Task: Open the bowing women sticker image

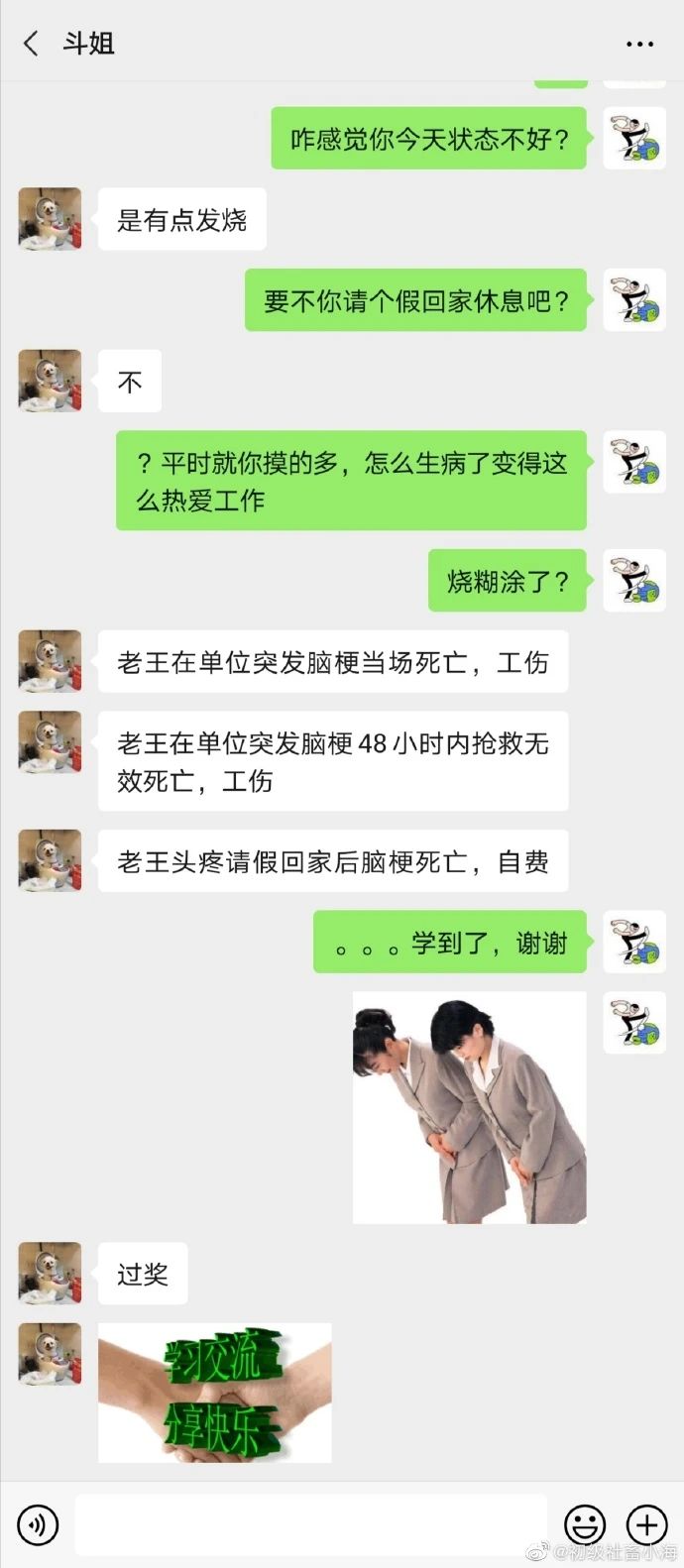Action: tap(469, 1107)
